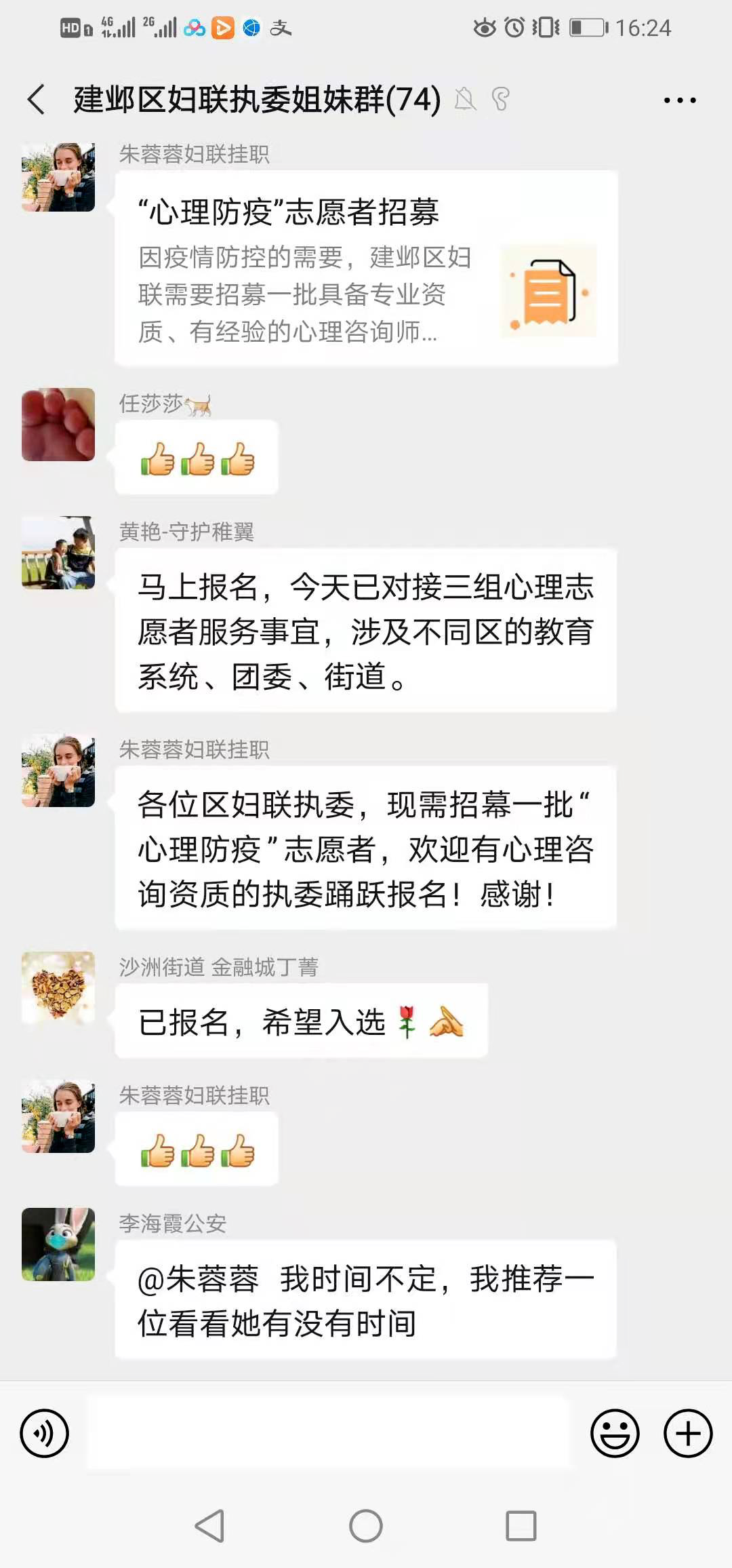The width and height of the screenshot is (732, 1568).
Task: Open the plus attachments menu
Action: click(x=688, y=1434)
